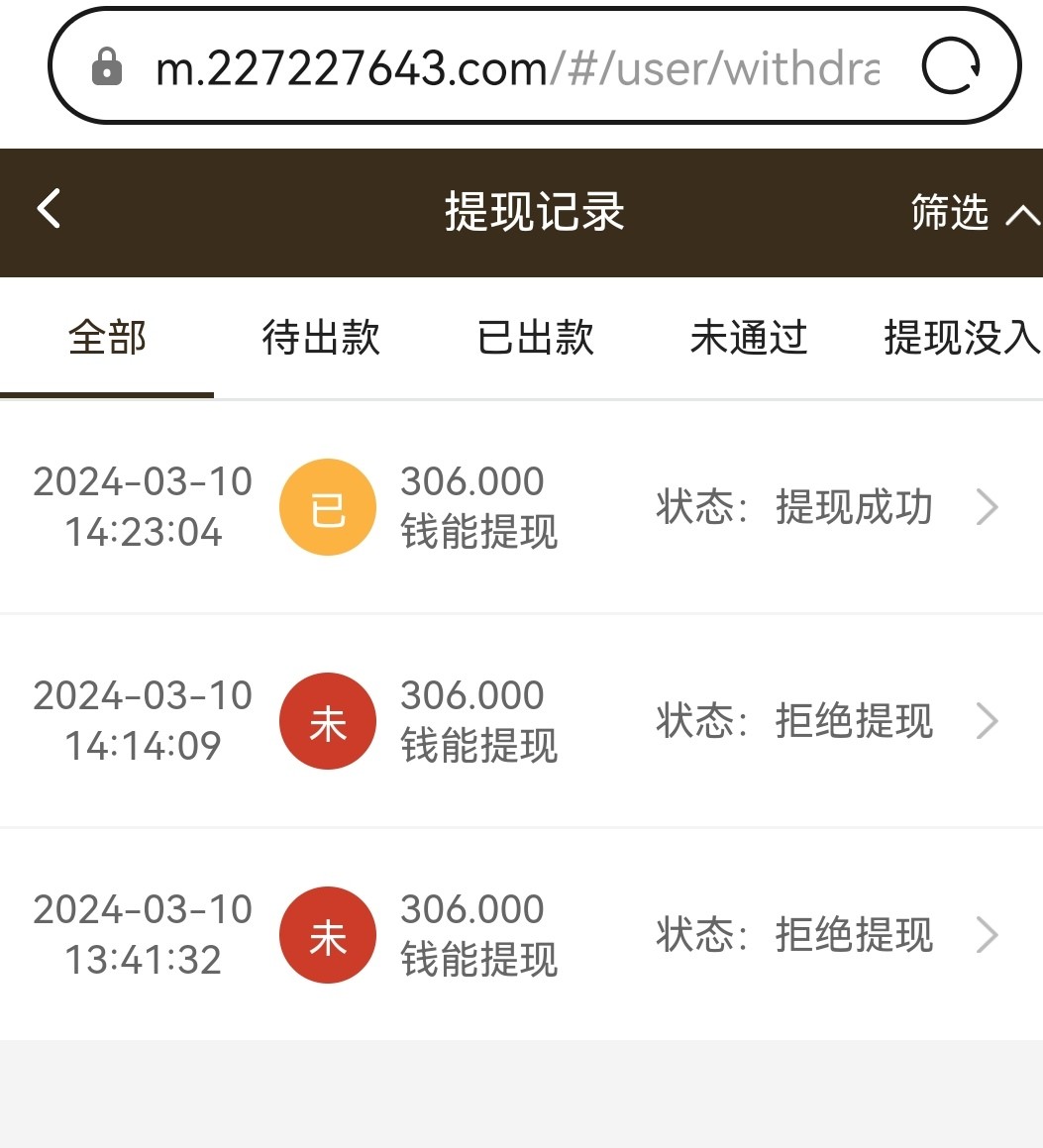View the 13:41:32 拒绝提现 record
This screenshot has height=1148, width=1043.
521,935
